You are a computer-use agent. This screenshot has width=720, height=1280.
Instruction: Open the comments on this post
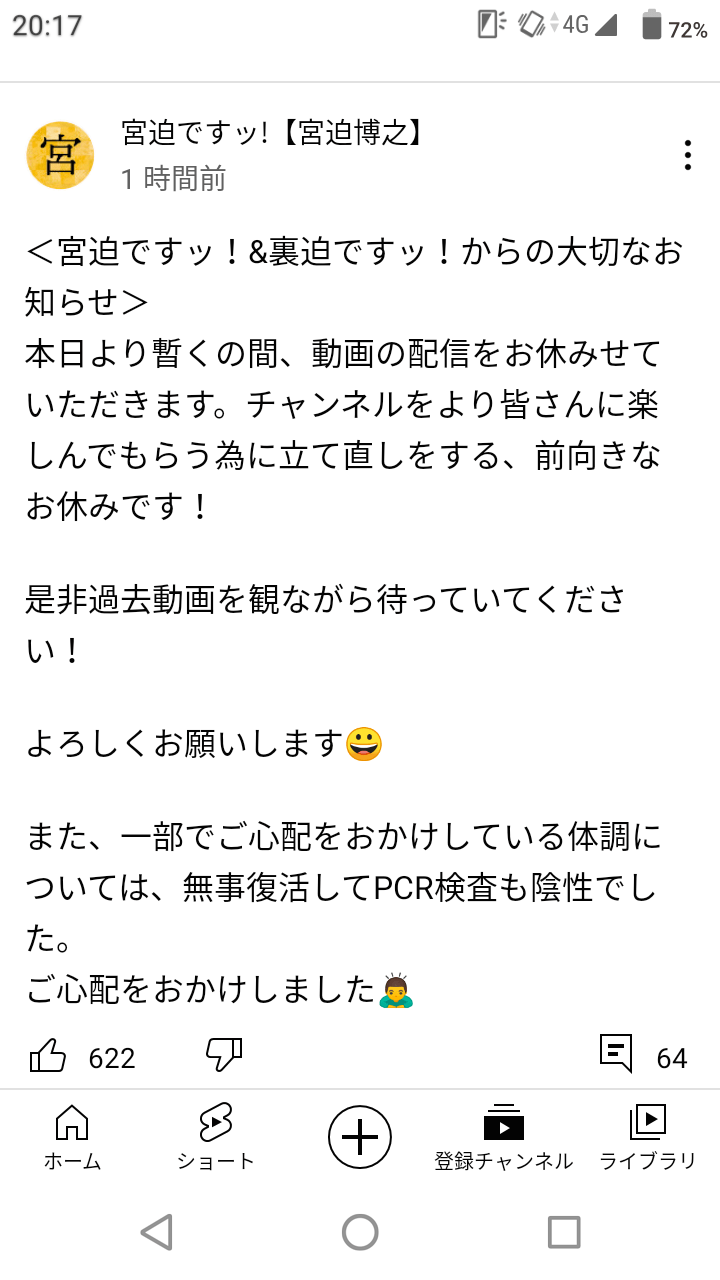[x=617, y=1055]
